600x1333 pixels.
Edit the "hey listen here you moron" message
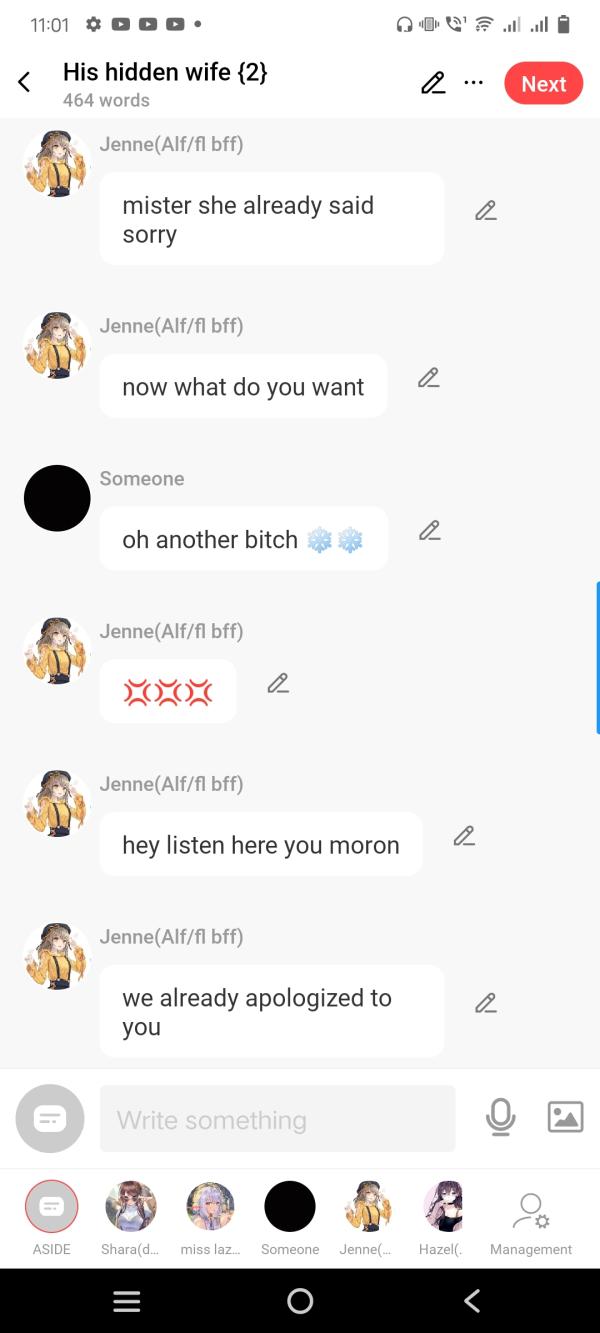pos(464,836)
